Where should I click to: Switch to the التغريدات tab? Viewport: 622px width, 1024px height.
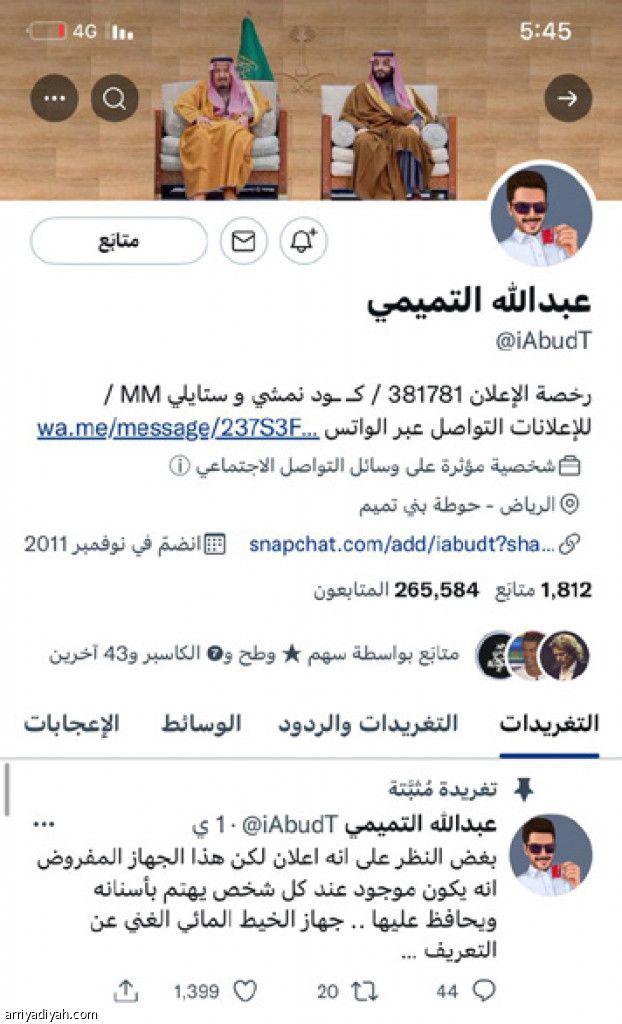549,723
